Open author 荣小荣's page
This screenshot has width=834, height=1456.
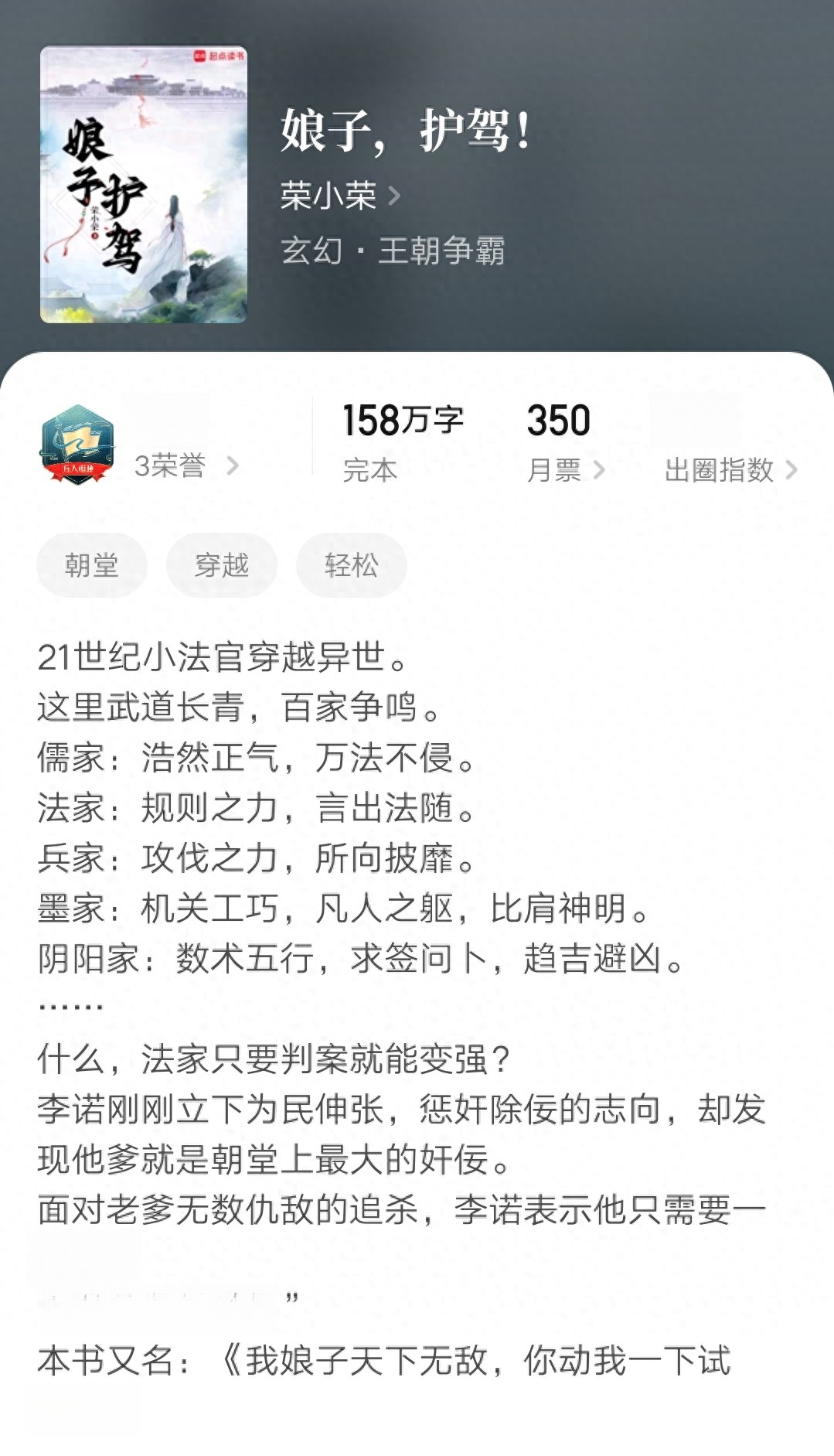click(x=340, y=195)
